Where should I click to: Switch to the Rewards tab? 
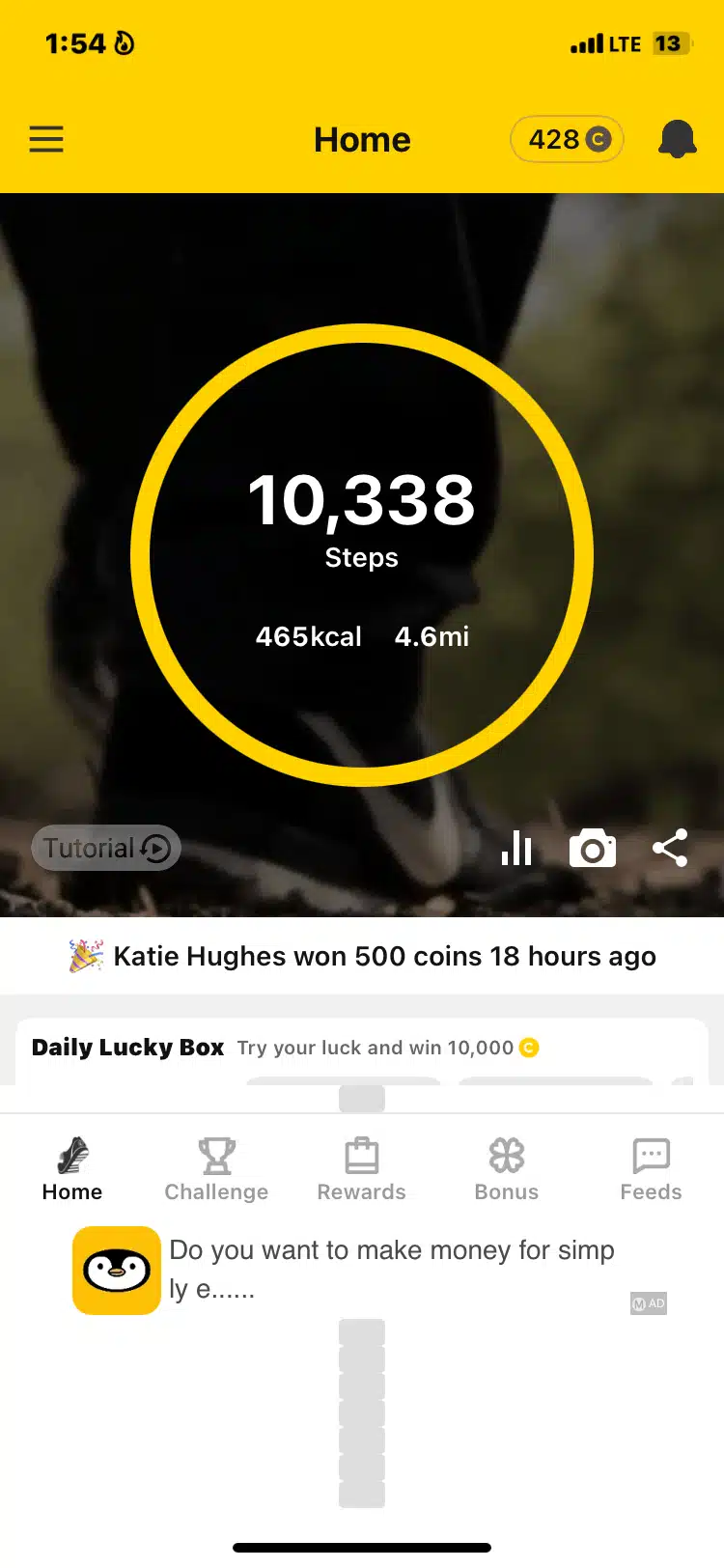(362, 1169)
